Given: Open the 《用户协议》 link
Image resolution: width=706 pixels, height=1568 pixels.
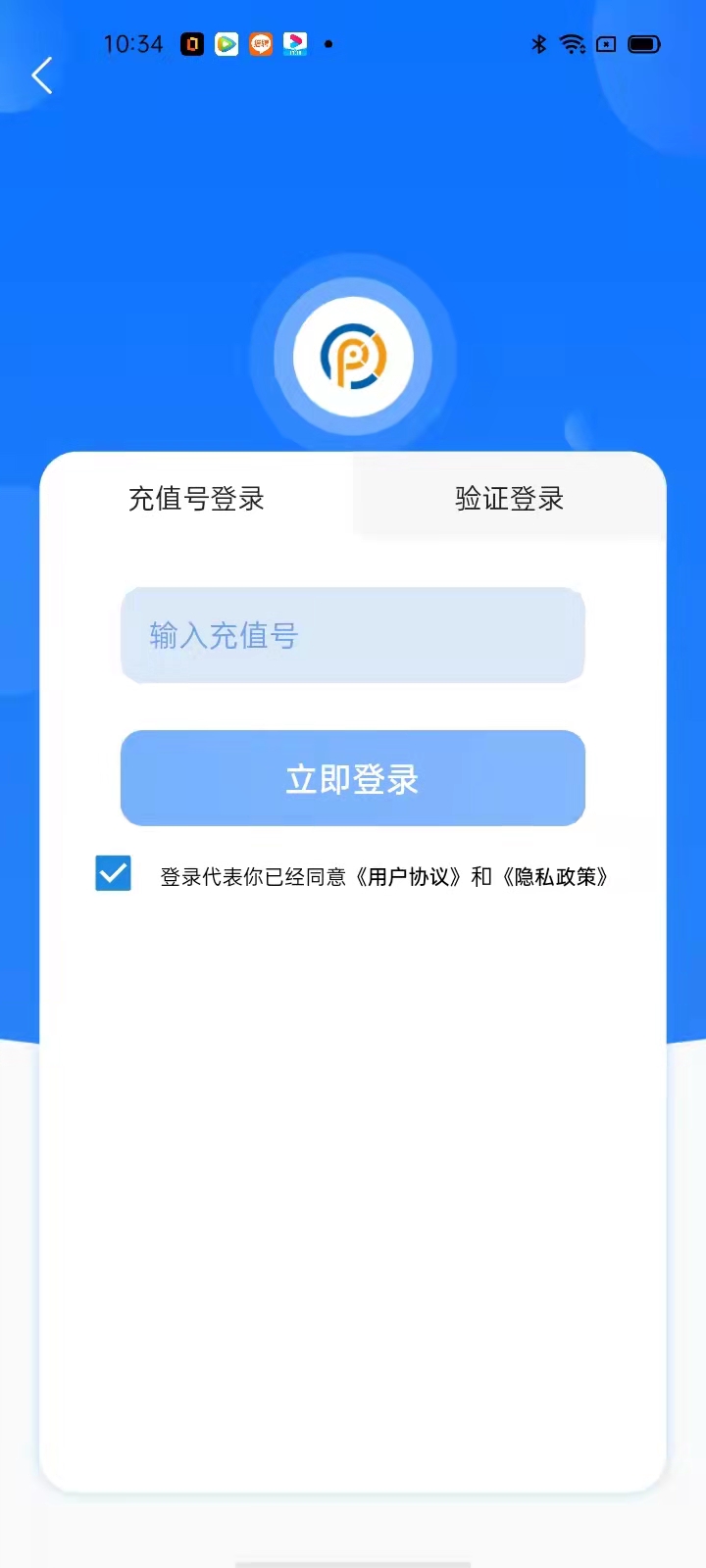Looking at the screenshot, I should (x=408, y=877).
